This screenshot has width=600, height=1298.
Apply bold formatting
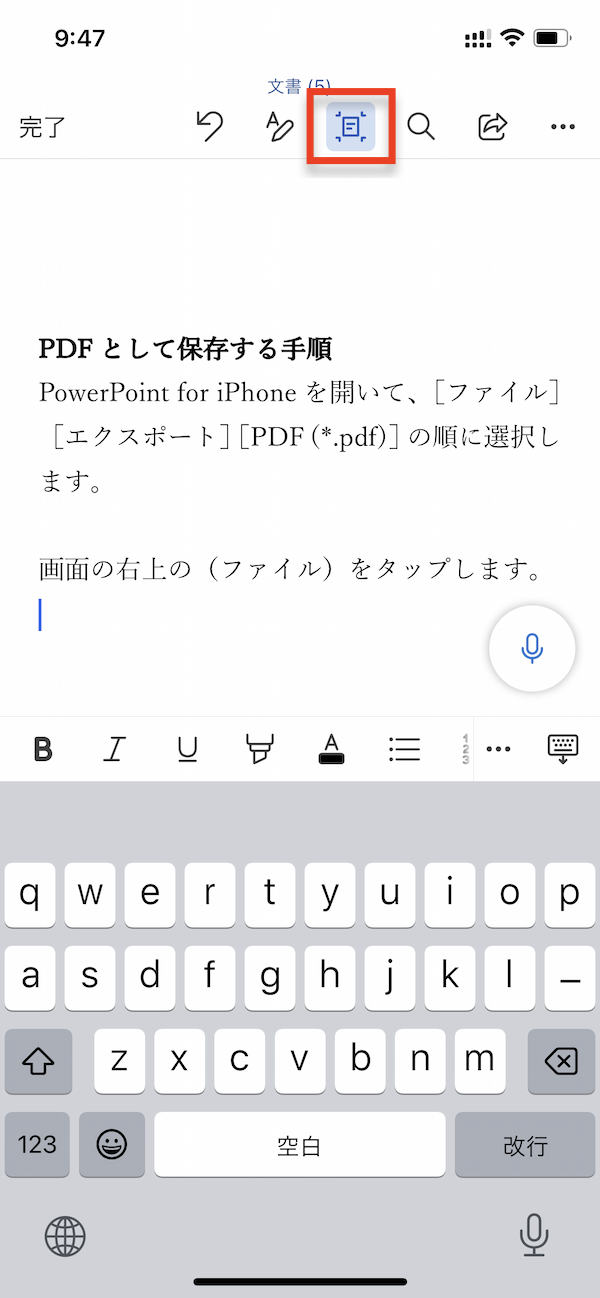[x=43, y=749]
